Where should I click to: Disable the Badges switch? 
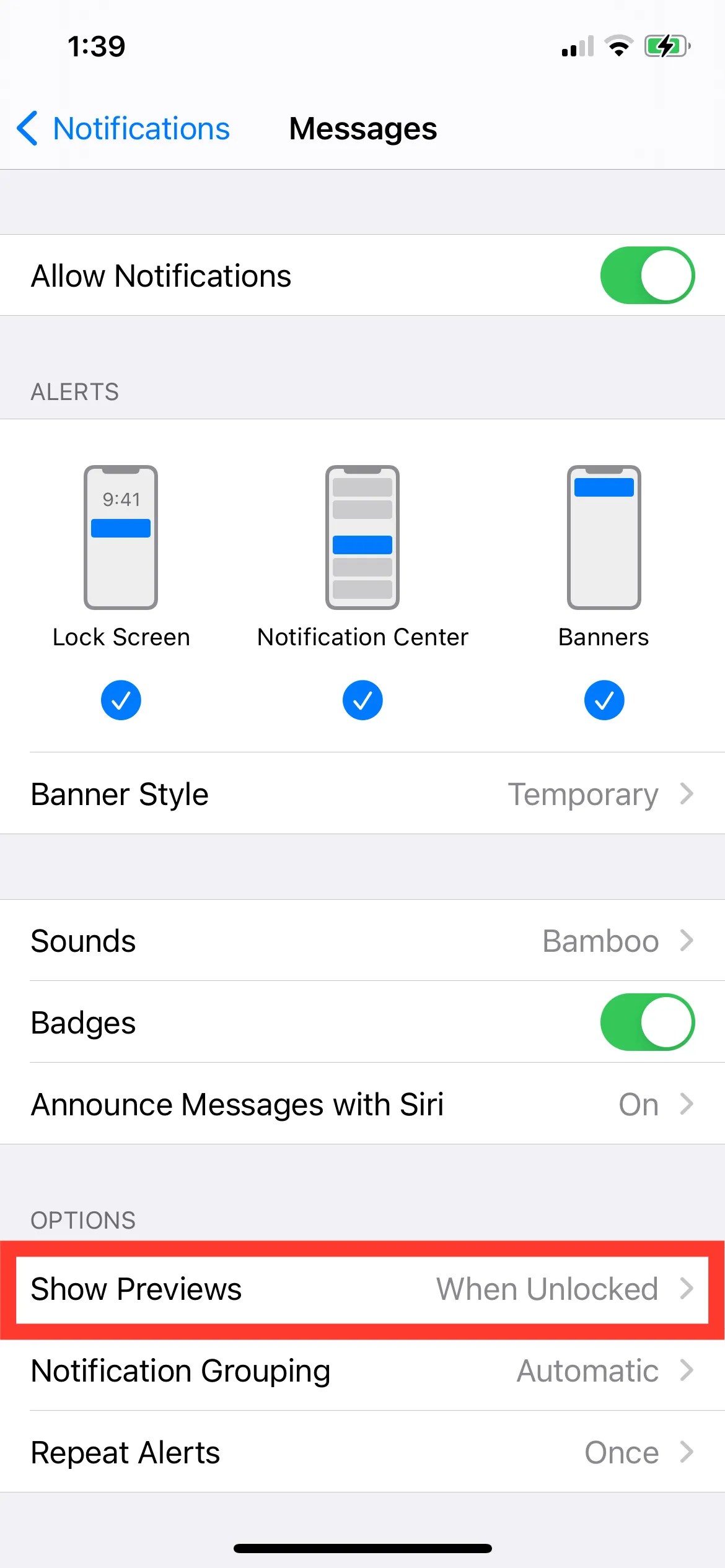click(646, 1022)
